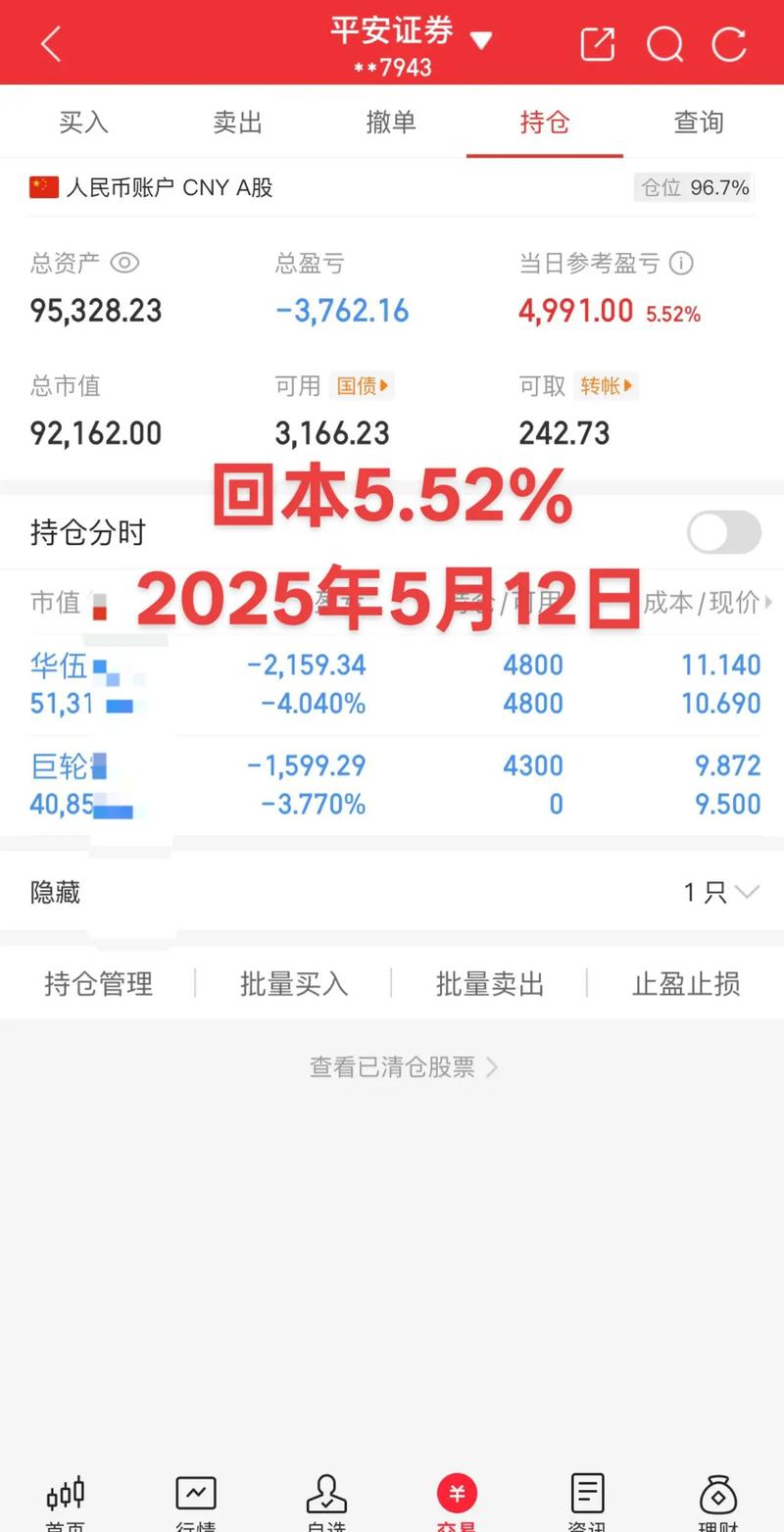The image size is (784, 1532).
Task: Select the 华伍 stock holding row
Action: [x=392, y=684]
